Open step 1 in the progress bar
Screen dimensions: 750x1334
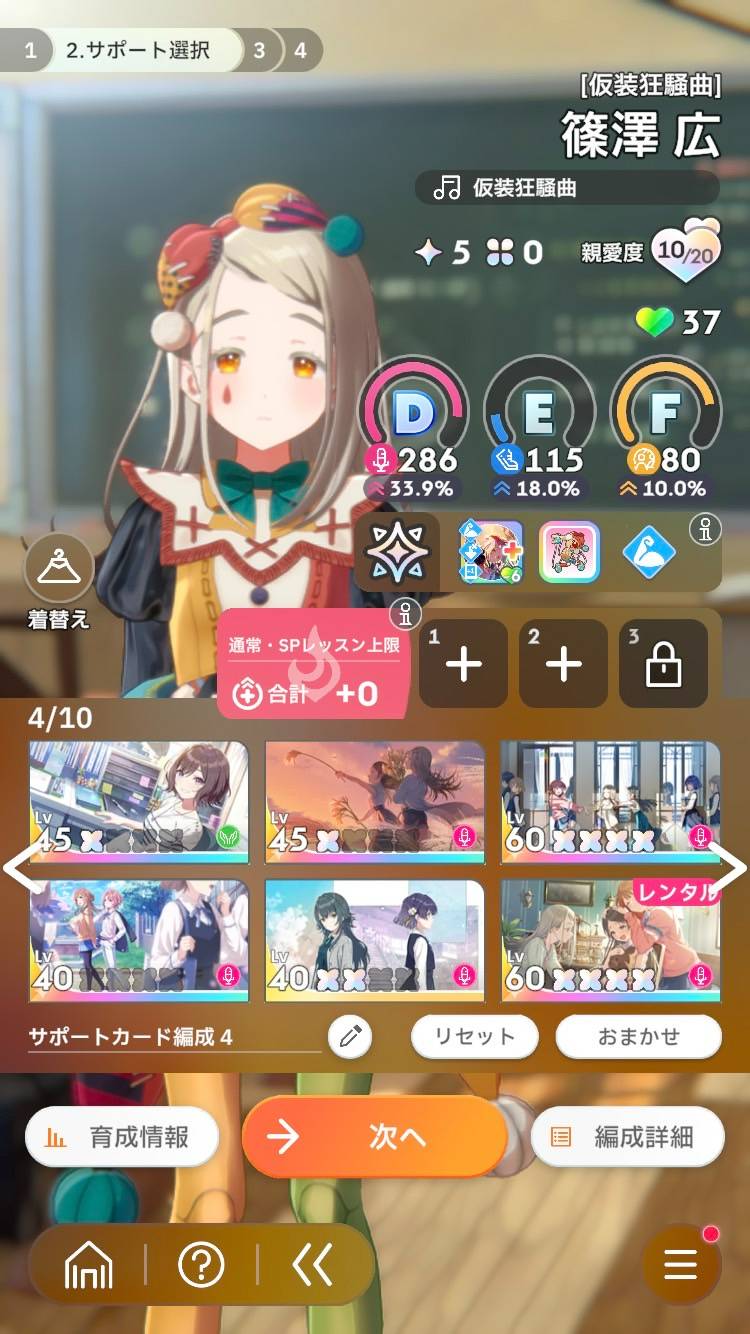[x=30, y=50]
